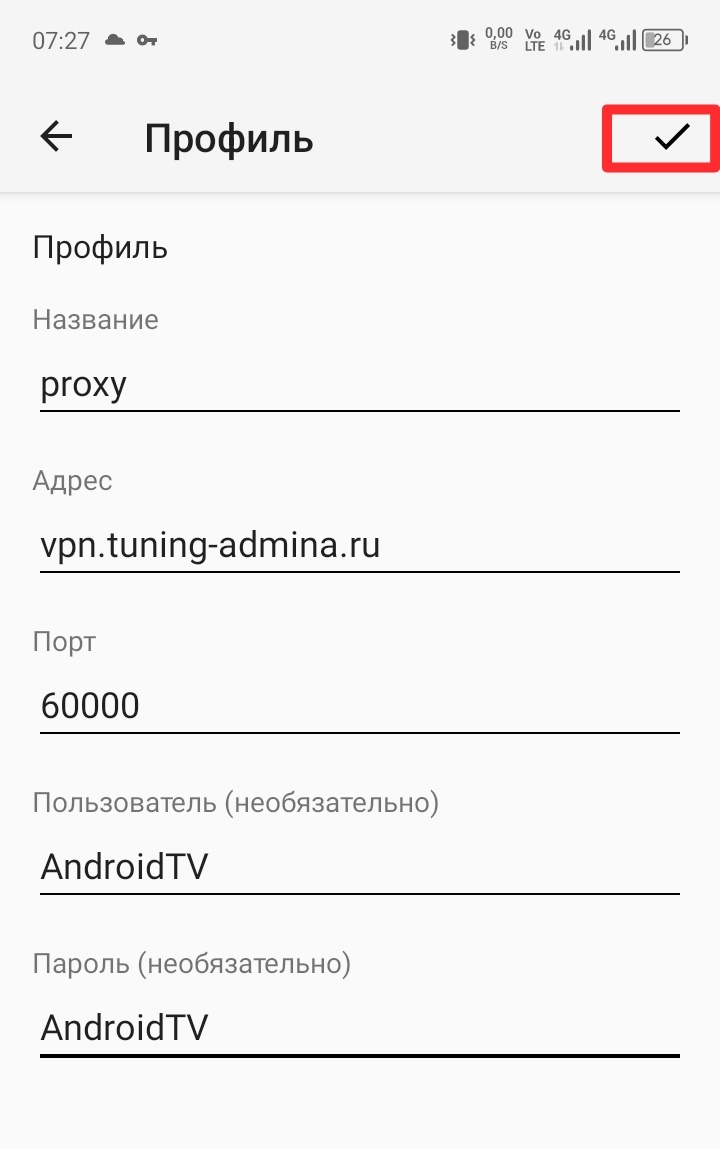Edit the Название field containing proxy
This screenshot has height=1149, width=720.
359,385
